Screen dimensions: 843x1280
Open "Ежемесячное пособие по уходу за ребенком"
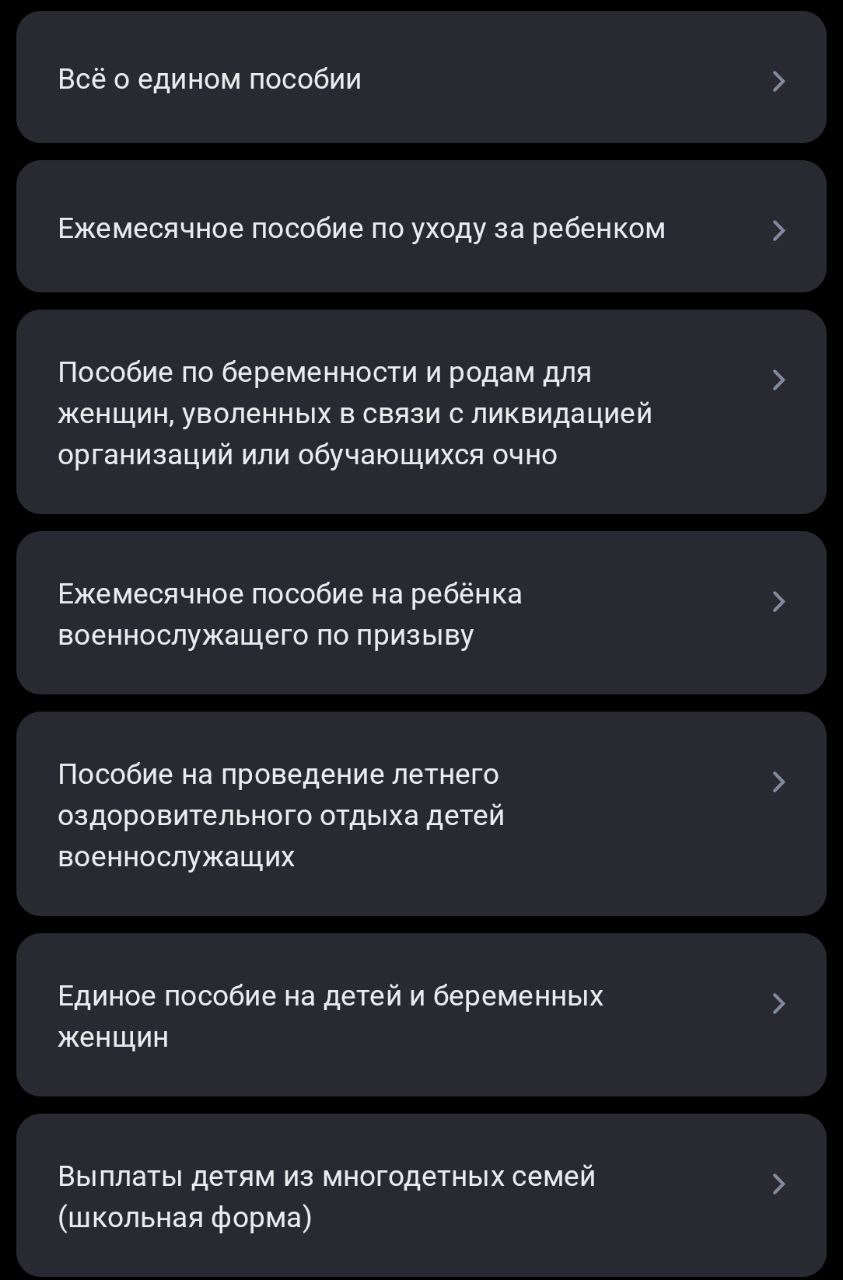point(421,227)
